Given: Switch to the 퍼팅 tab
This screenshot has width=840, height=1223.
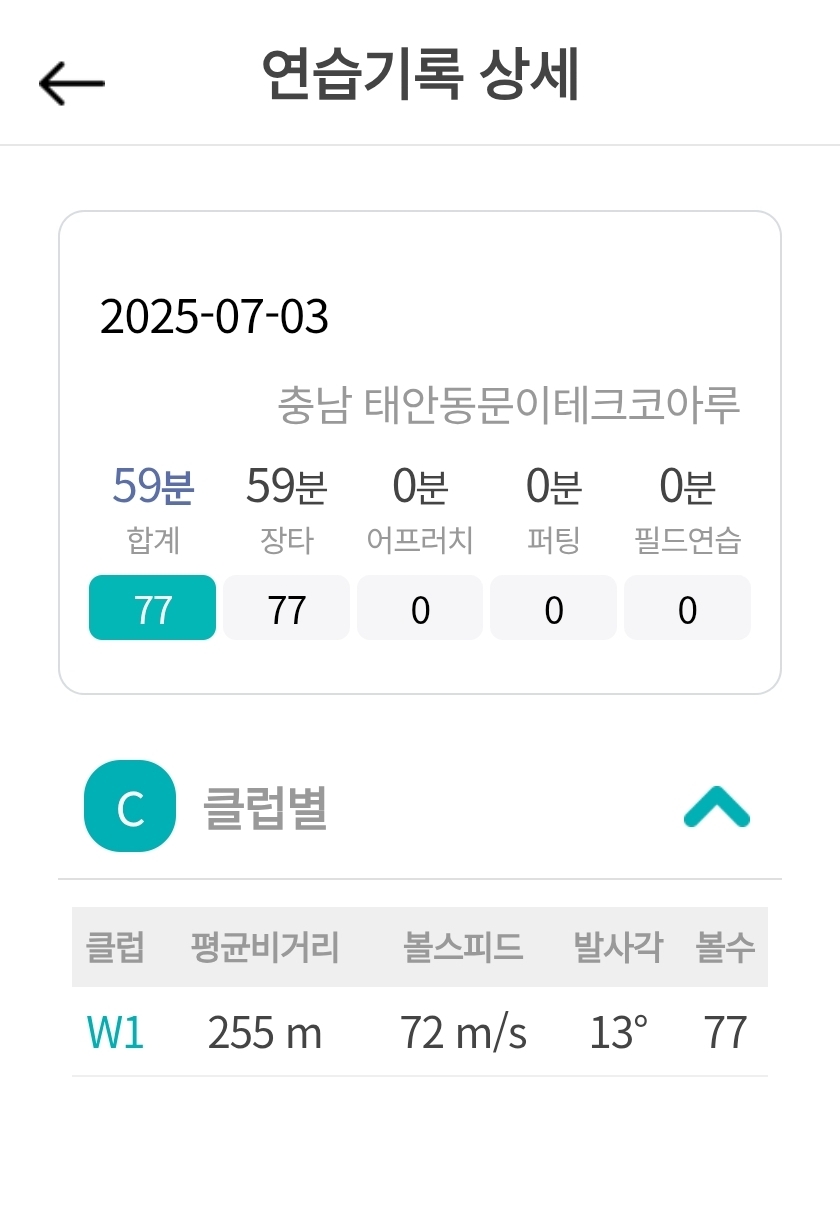Looking at the screenshot, I should (553, 608).
